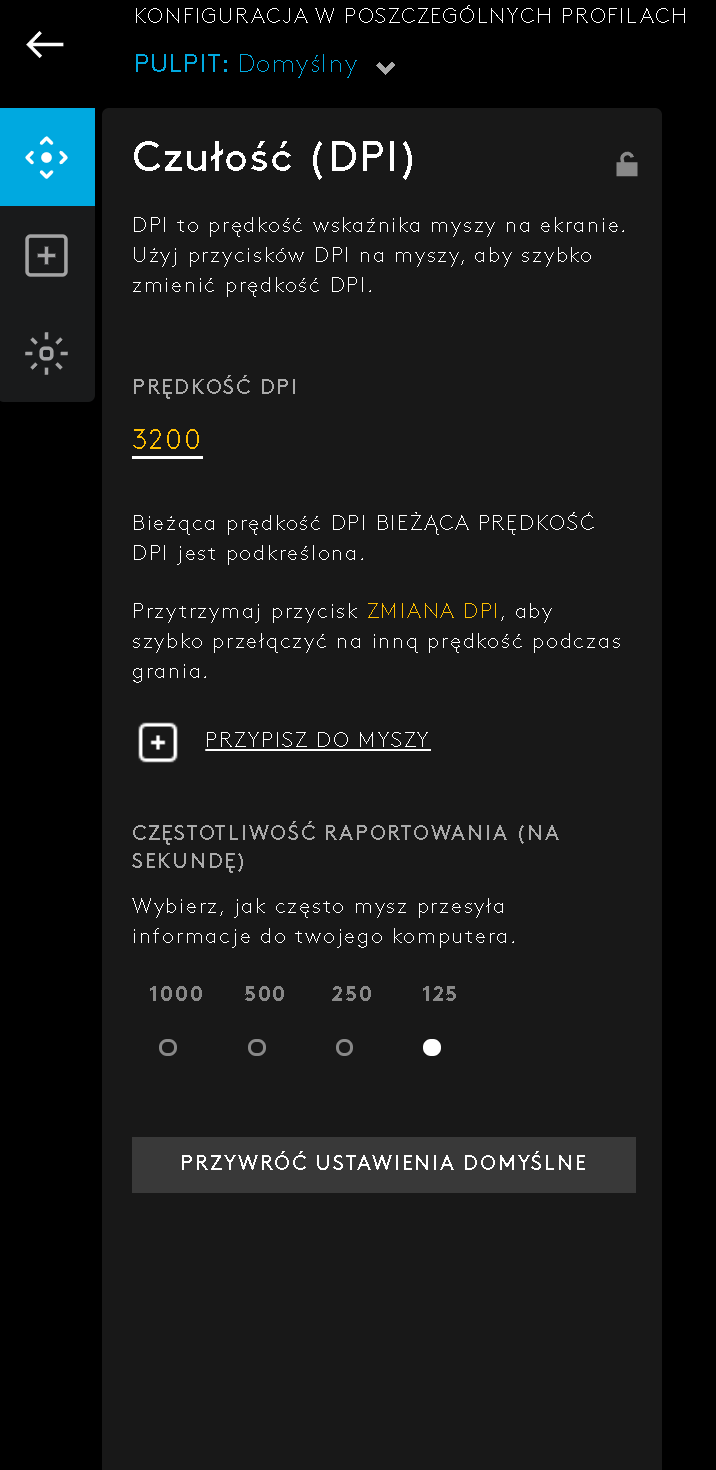Open the DPI sensitivity tab
Viewport: 716px width, 1470px height.
click(x=47, y=157)
